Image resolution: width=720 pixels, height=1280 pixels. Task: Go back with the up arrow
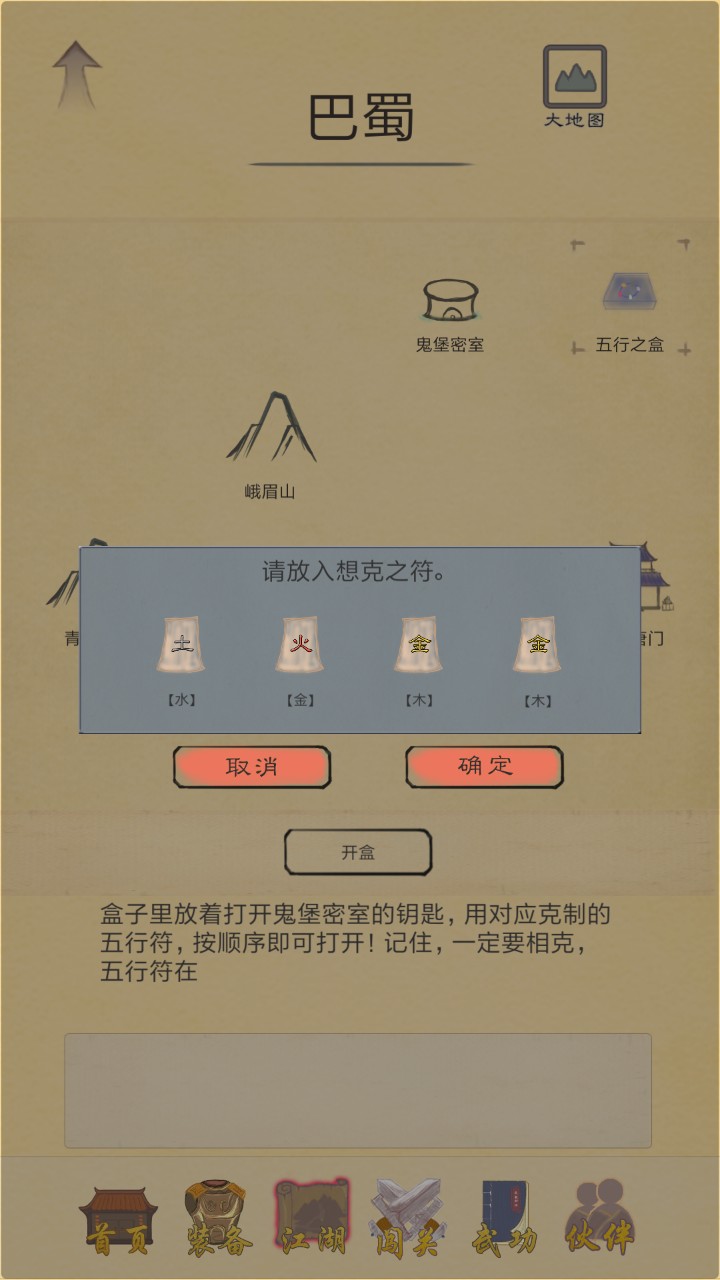click(x=77, y=74)
